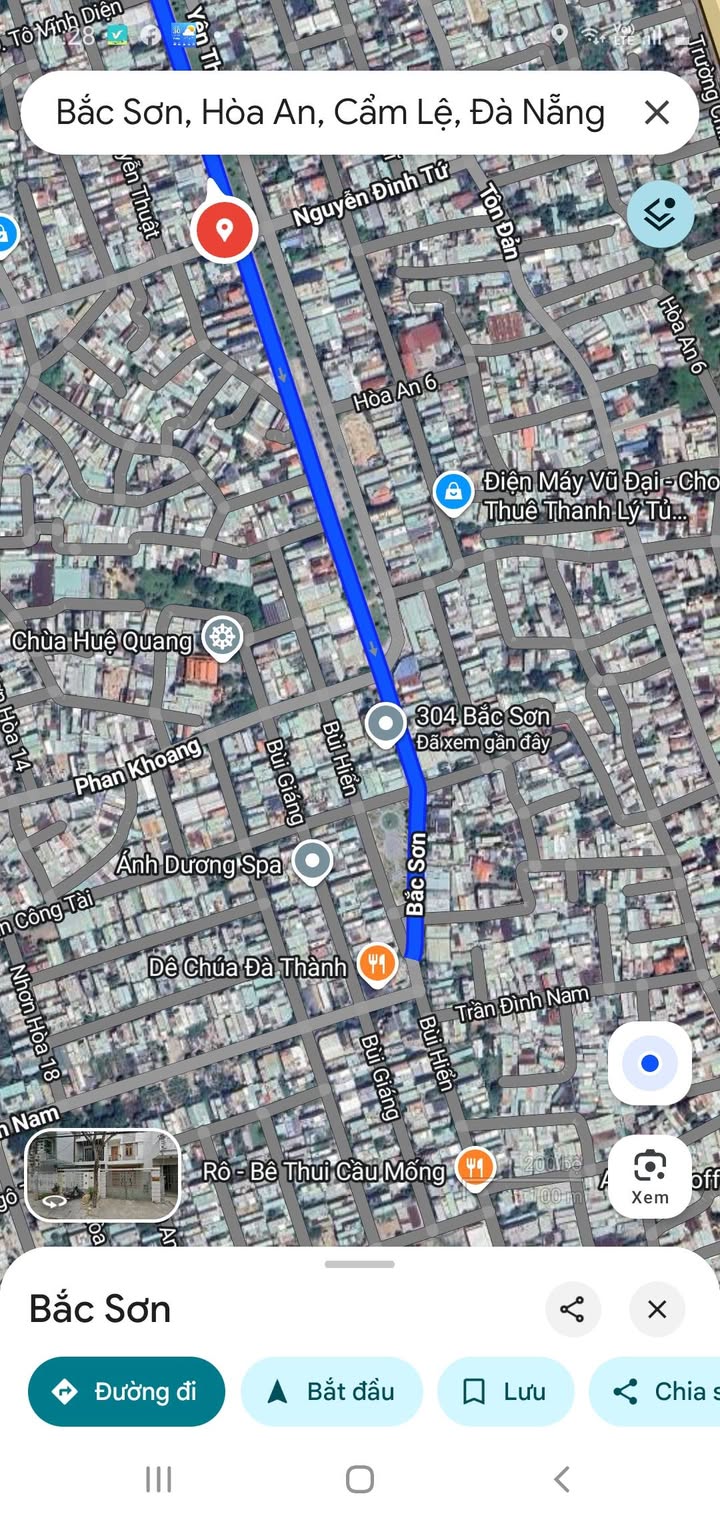Image resolution: width=720 pixels, height=1520 pixels.
Task: Select the Chia sẻ chip
Action: pos(656,1391)
